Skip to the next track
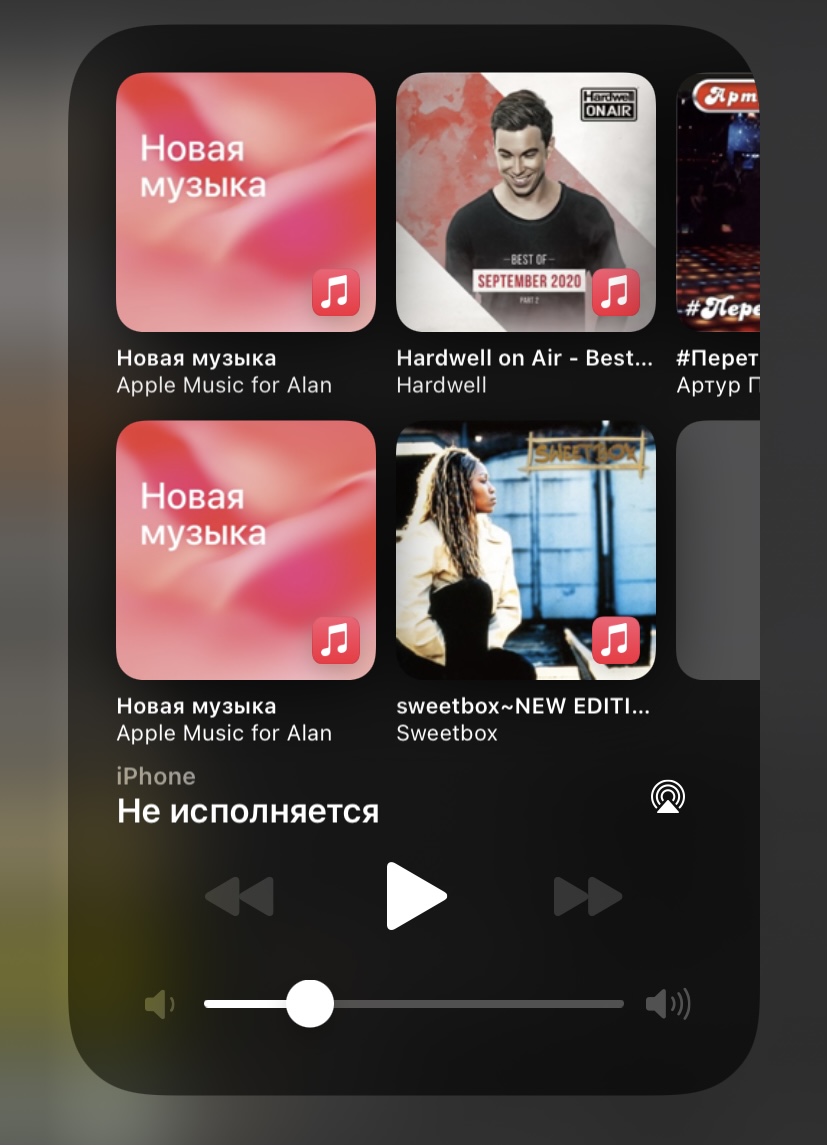This screenshot has width=827, height=1145. [588, 897]
